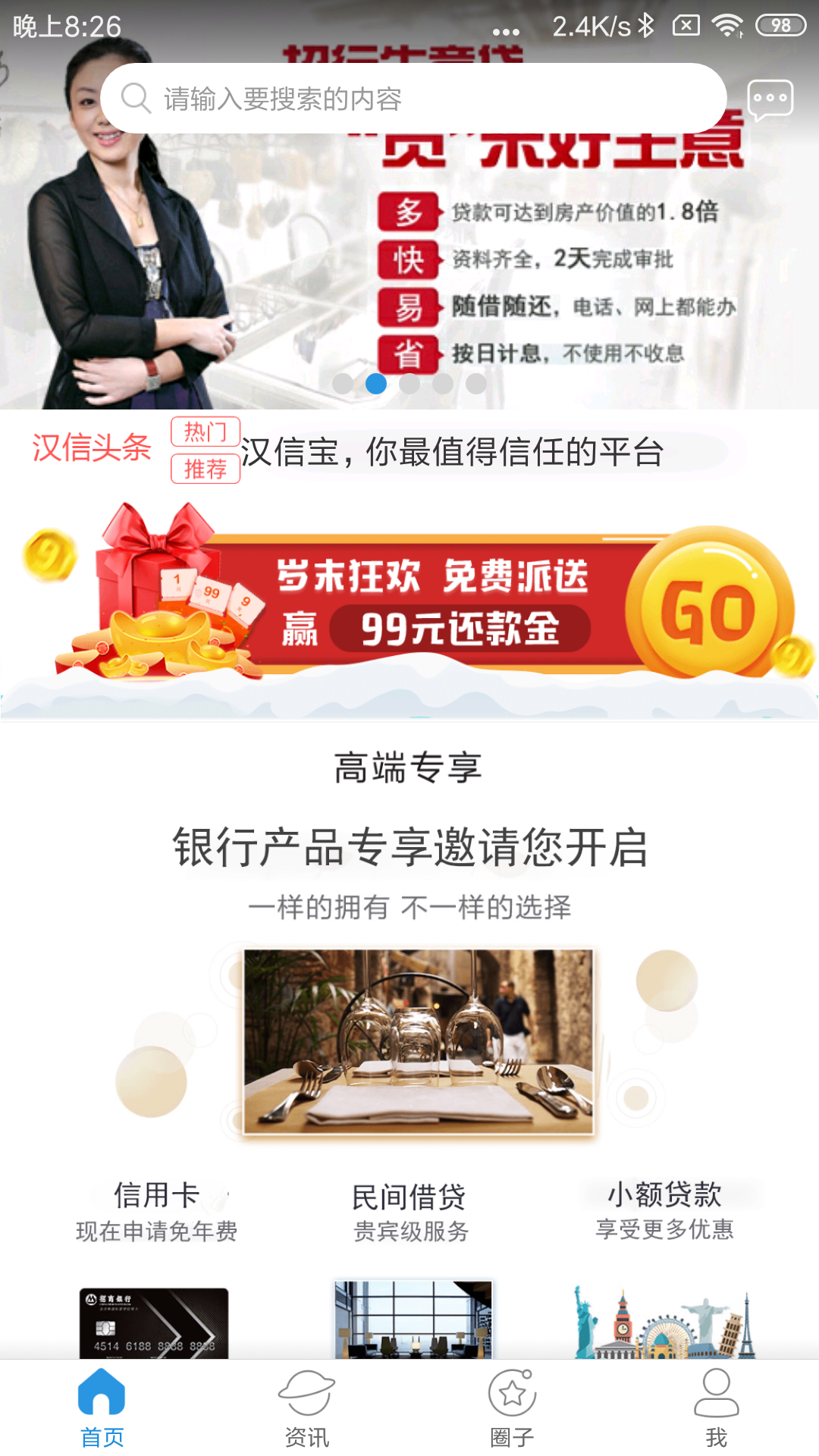Select the 民间借贷 VIP service option
Viewport: 819px width, 1456px height.
click(x=410, y=1211)
